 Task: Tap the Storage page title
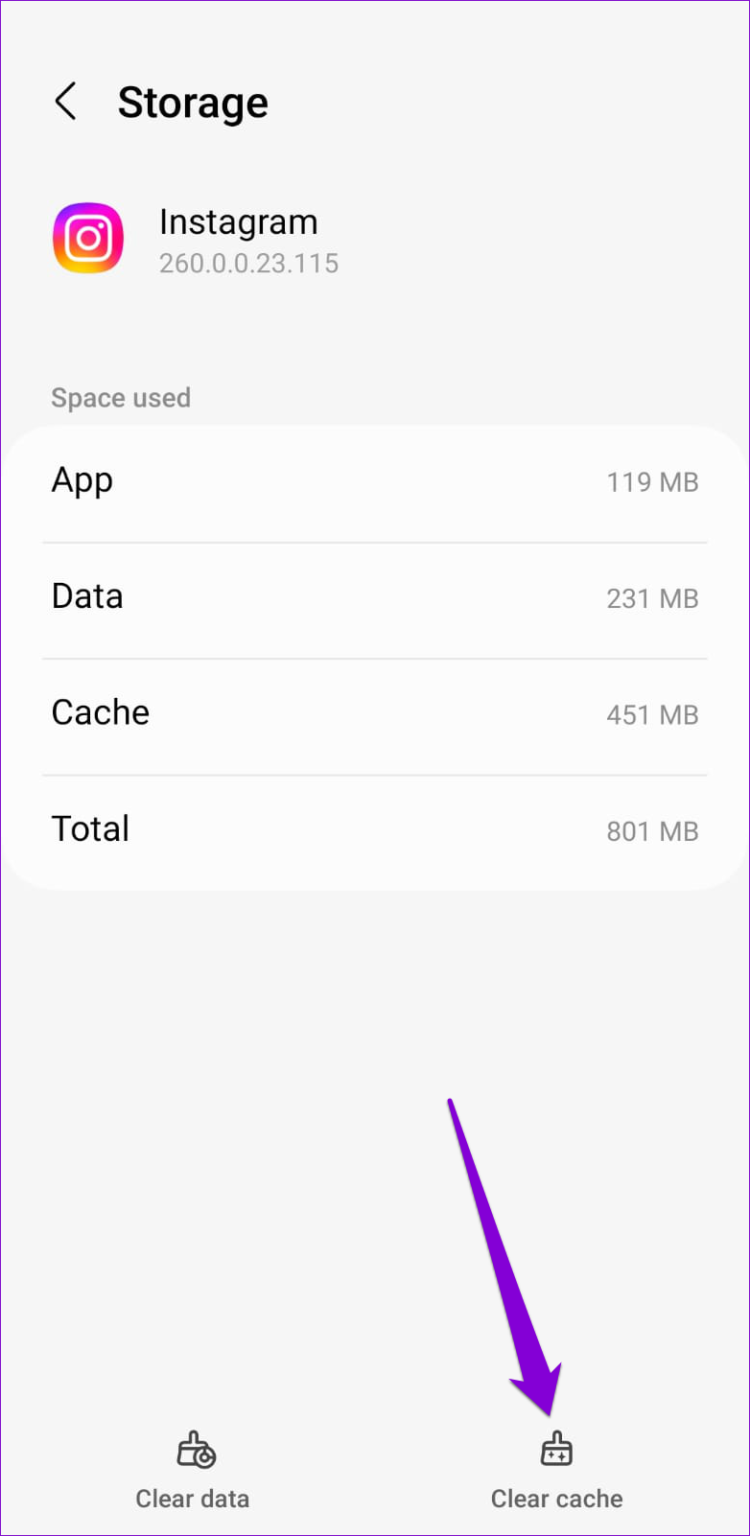pyautogui.click(x=193, y=101)
